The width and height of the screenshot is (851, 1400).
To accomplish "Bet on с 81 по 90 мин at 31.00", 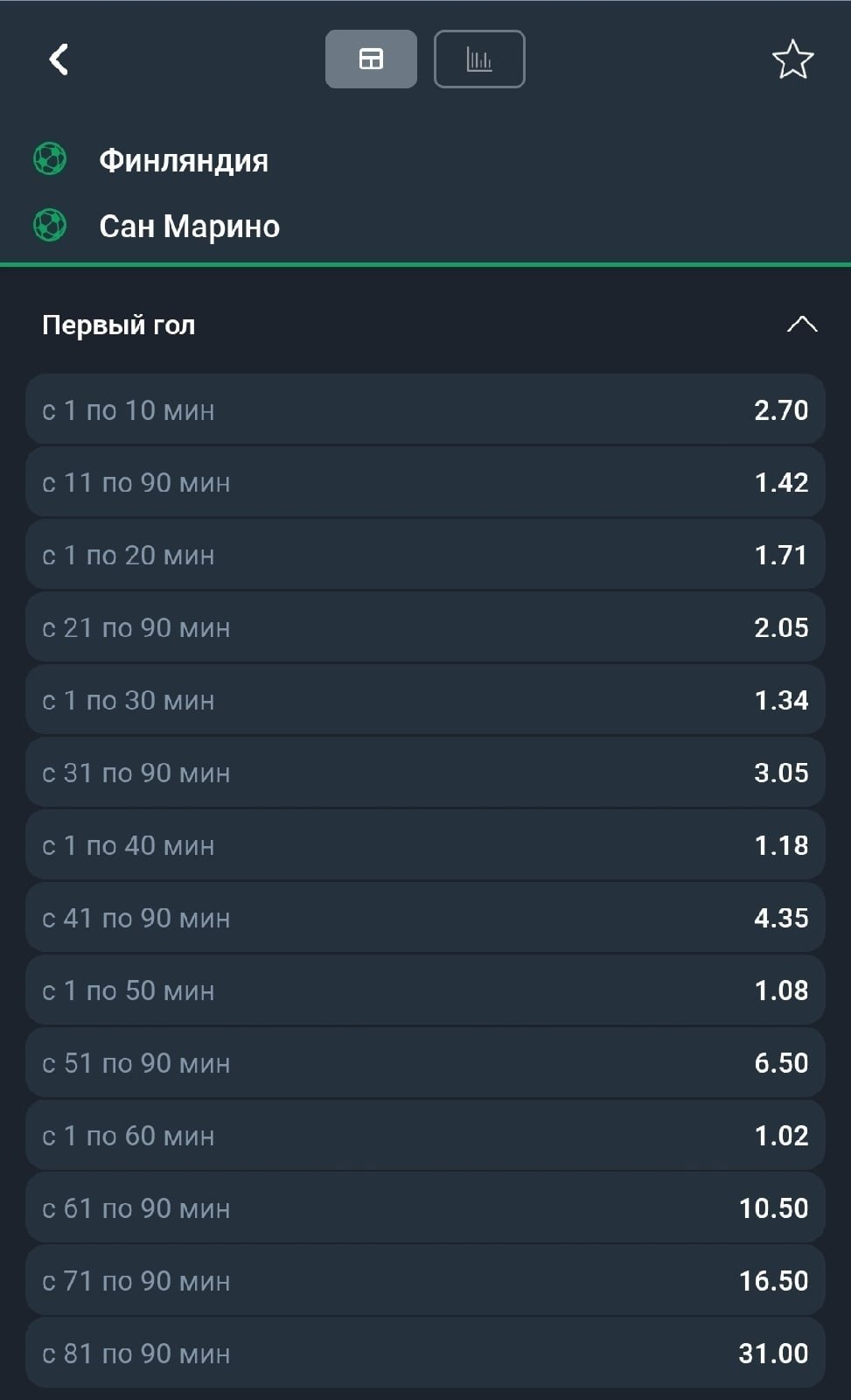I will [x=425, y=1354].
